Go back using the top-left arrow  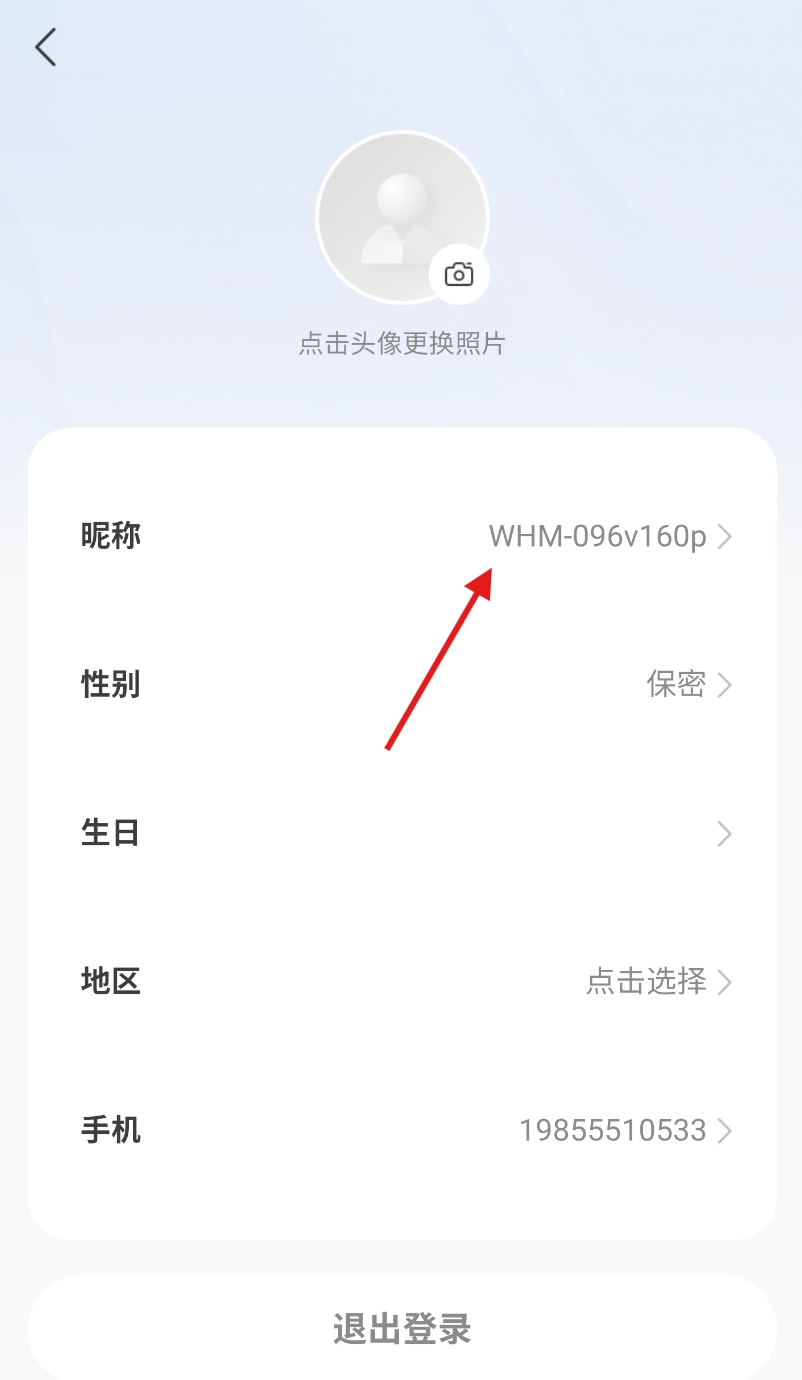(46, 47)
